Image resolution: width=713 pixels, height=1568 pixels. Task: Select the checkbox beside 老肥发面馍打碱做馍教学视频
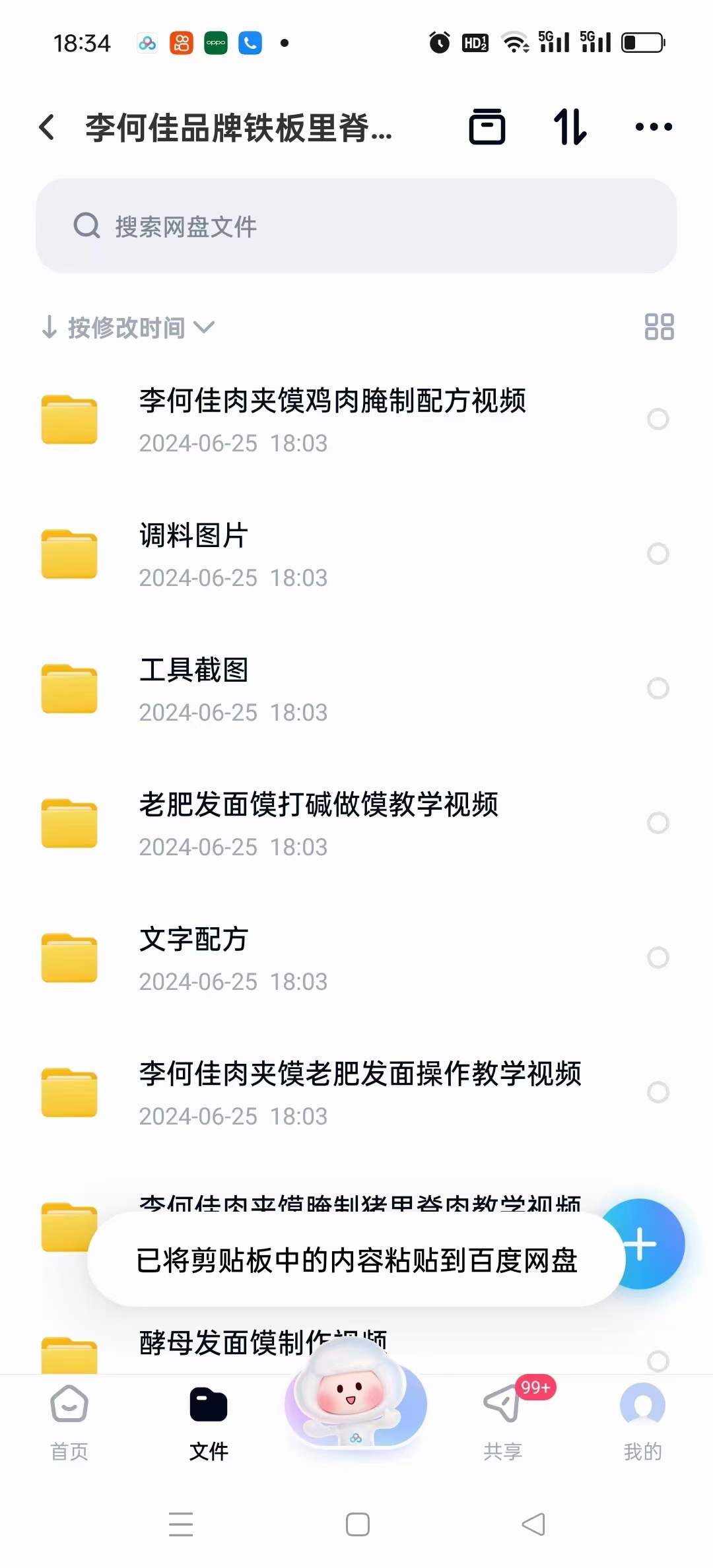tap(657, 823)
